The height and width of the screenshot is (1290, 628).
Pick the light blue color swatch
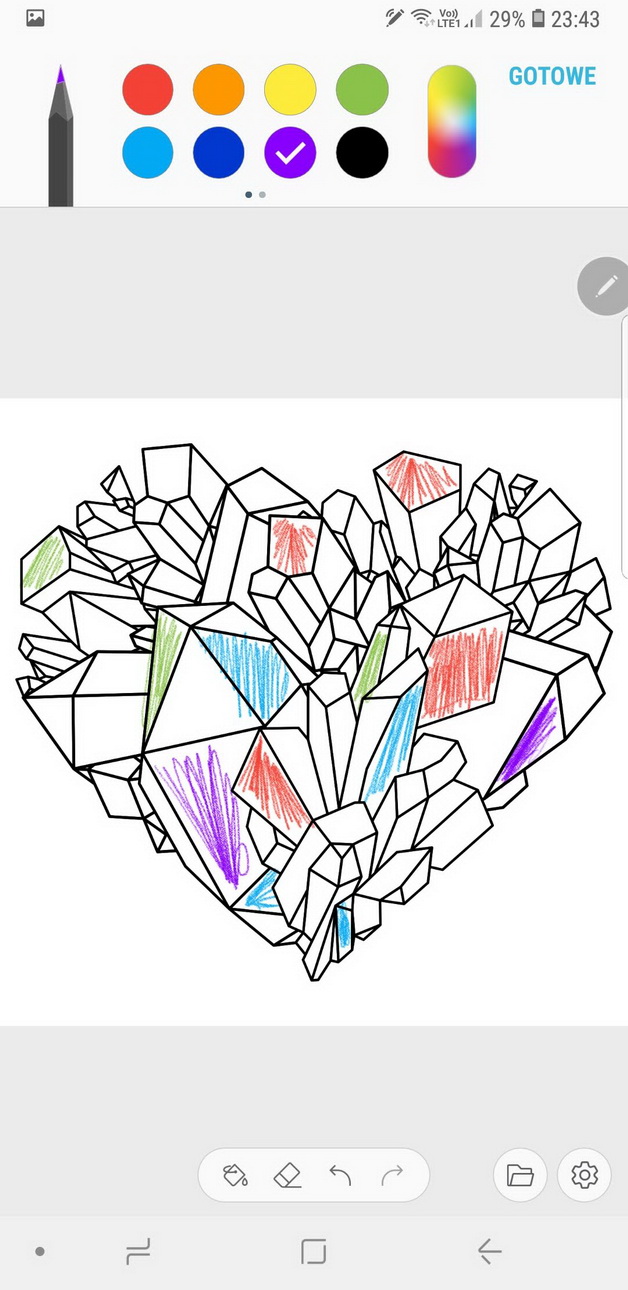tap(148, 153)
